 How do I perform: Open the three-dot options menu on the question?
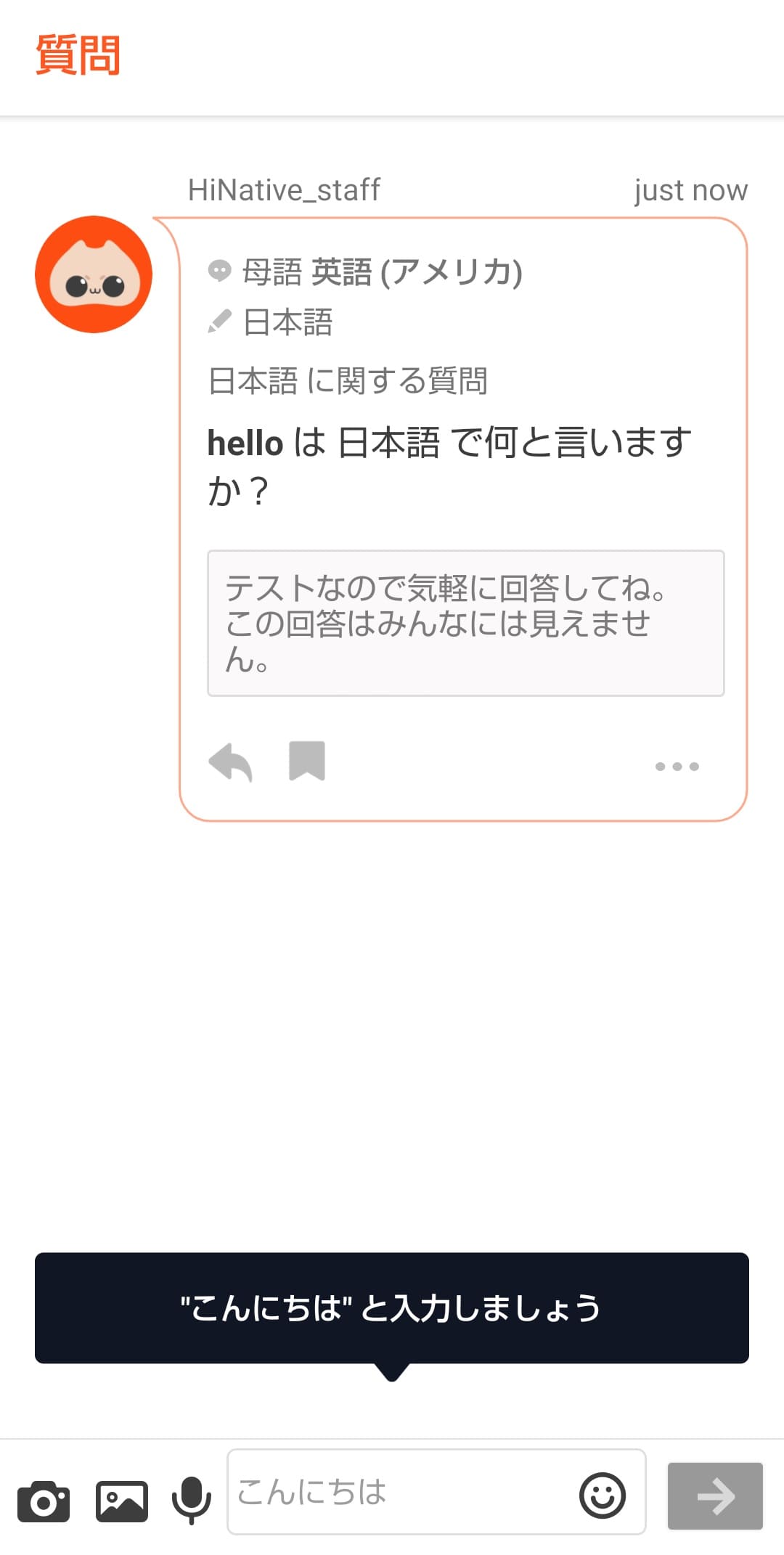(x=677, y=767)
